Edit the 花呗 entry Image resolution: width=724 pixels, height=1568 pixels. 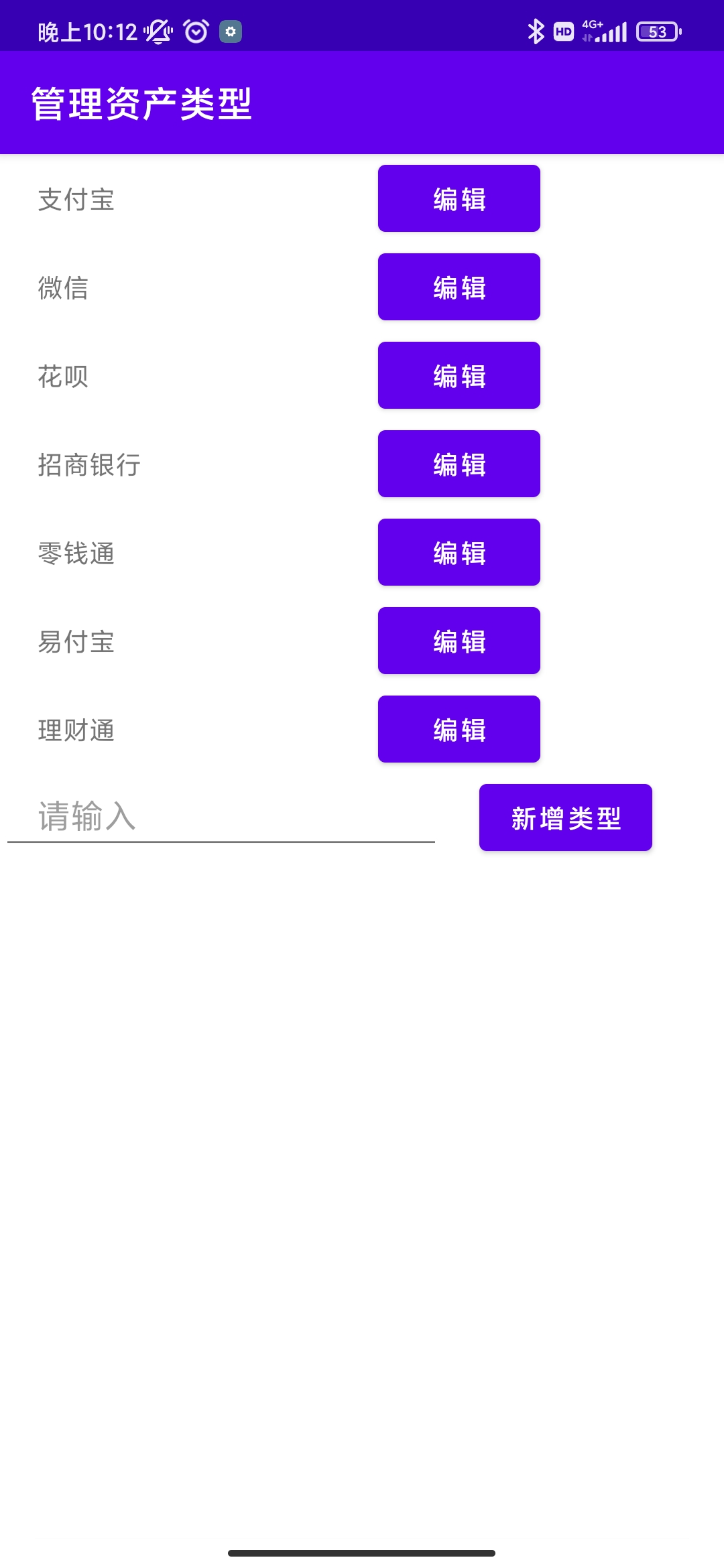459,375
